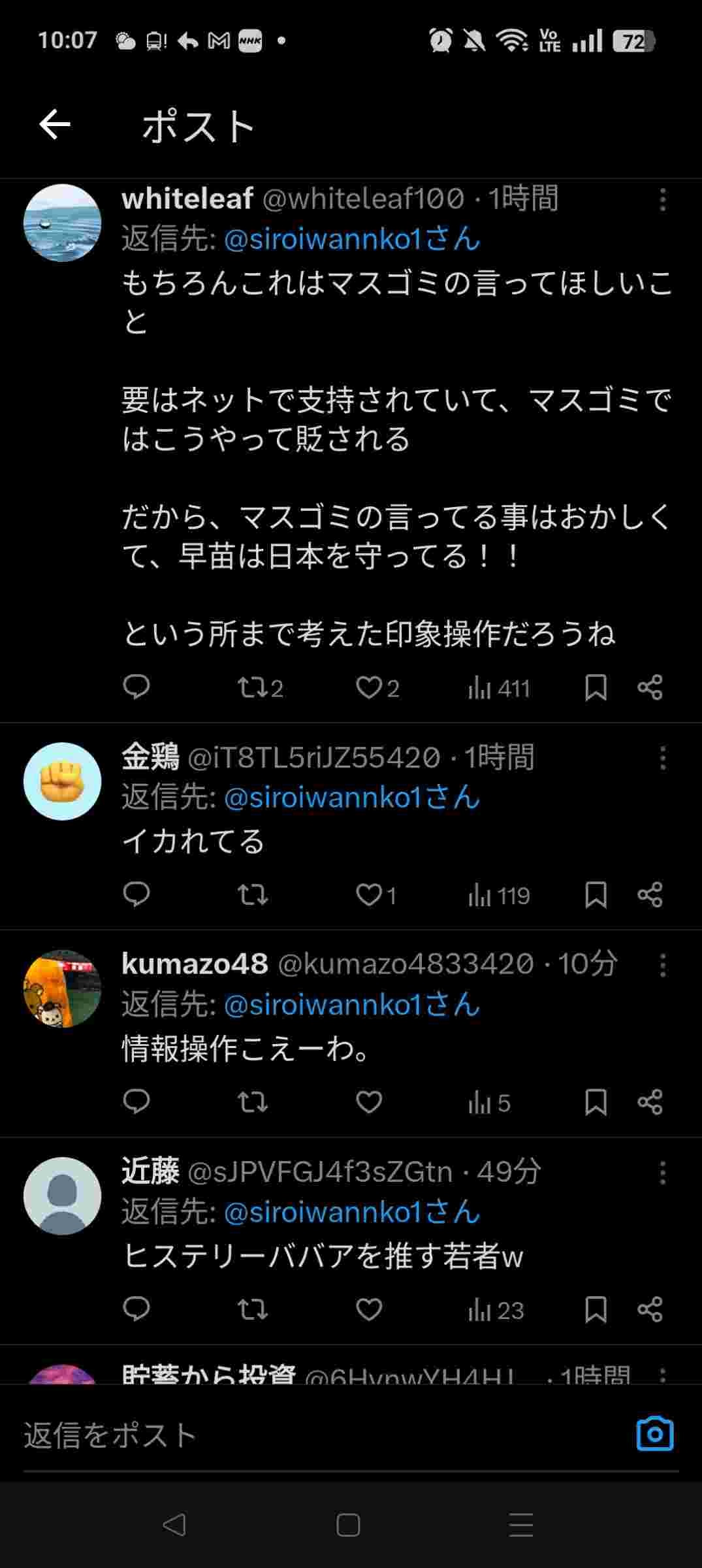Screen dimensions: 702x1568
Task: Open overflow menu on whiteleaf's reply
Action: coord(662,200)
